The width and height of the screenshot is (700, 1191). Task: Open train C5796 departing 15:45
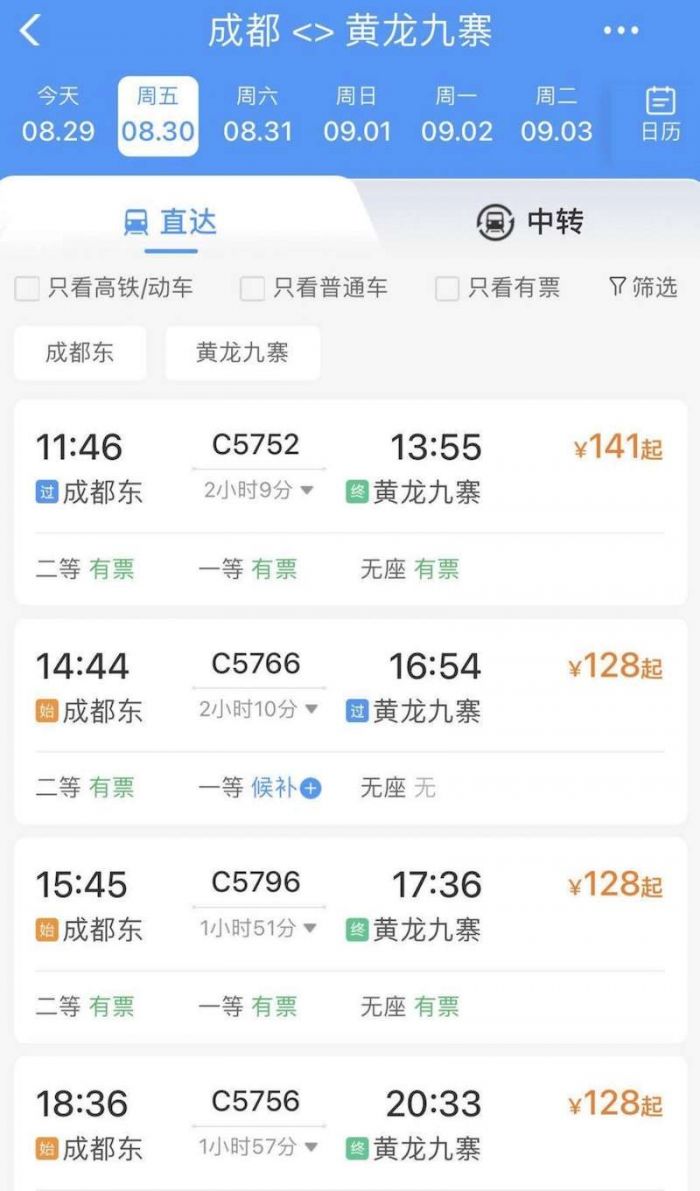[350, 940]
